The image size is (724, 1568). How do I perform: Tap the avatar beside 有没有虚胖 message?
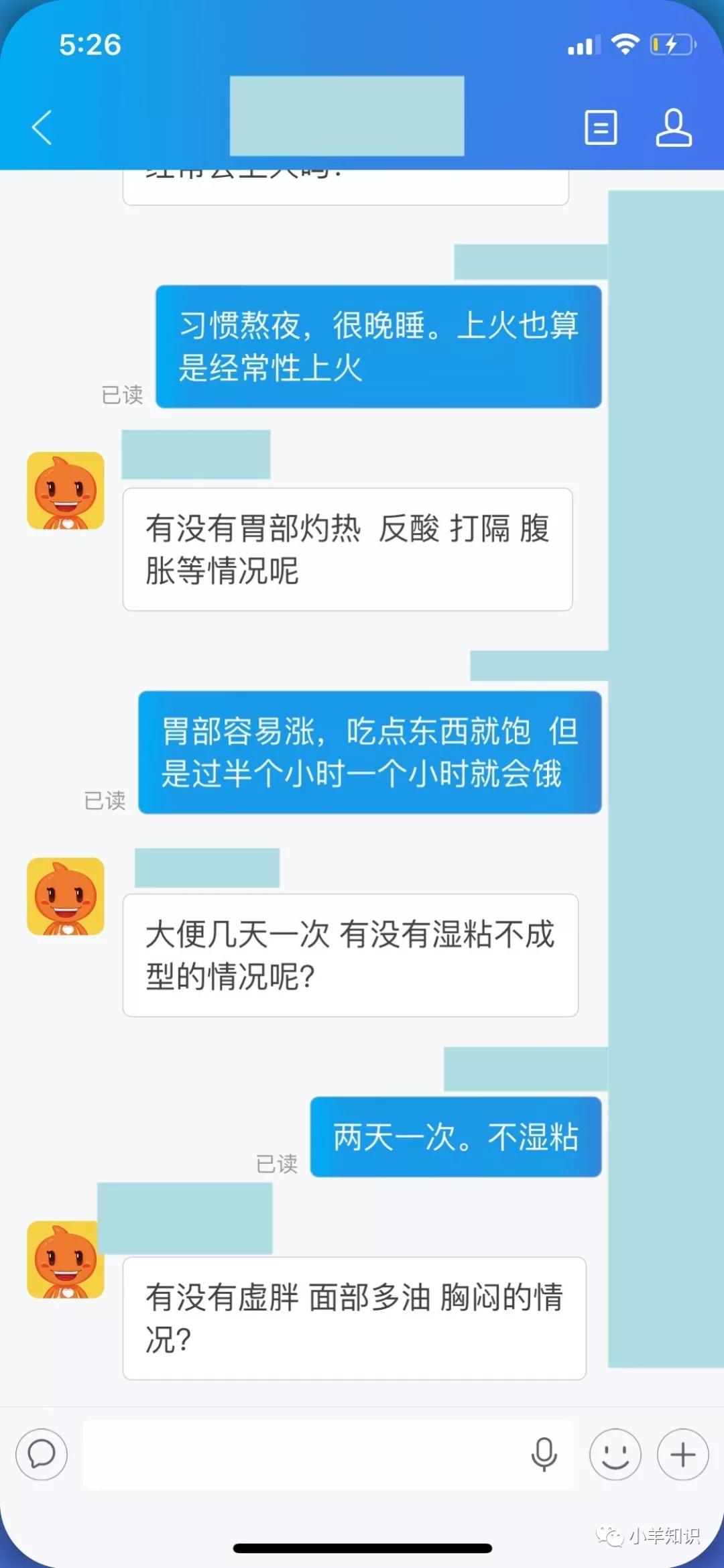pos(66,1260)
